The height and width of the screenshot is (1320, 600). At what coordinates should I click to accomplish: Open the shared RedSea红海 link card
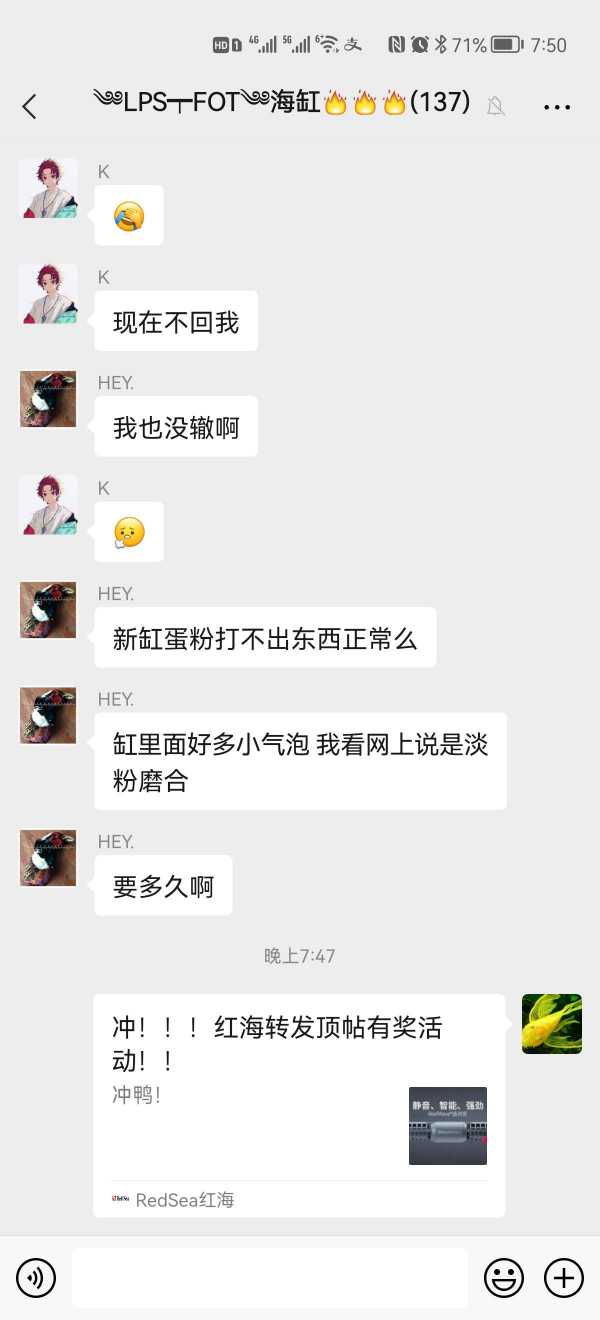pos(299,1104)
